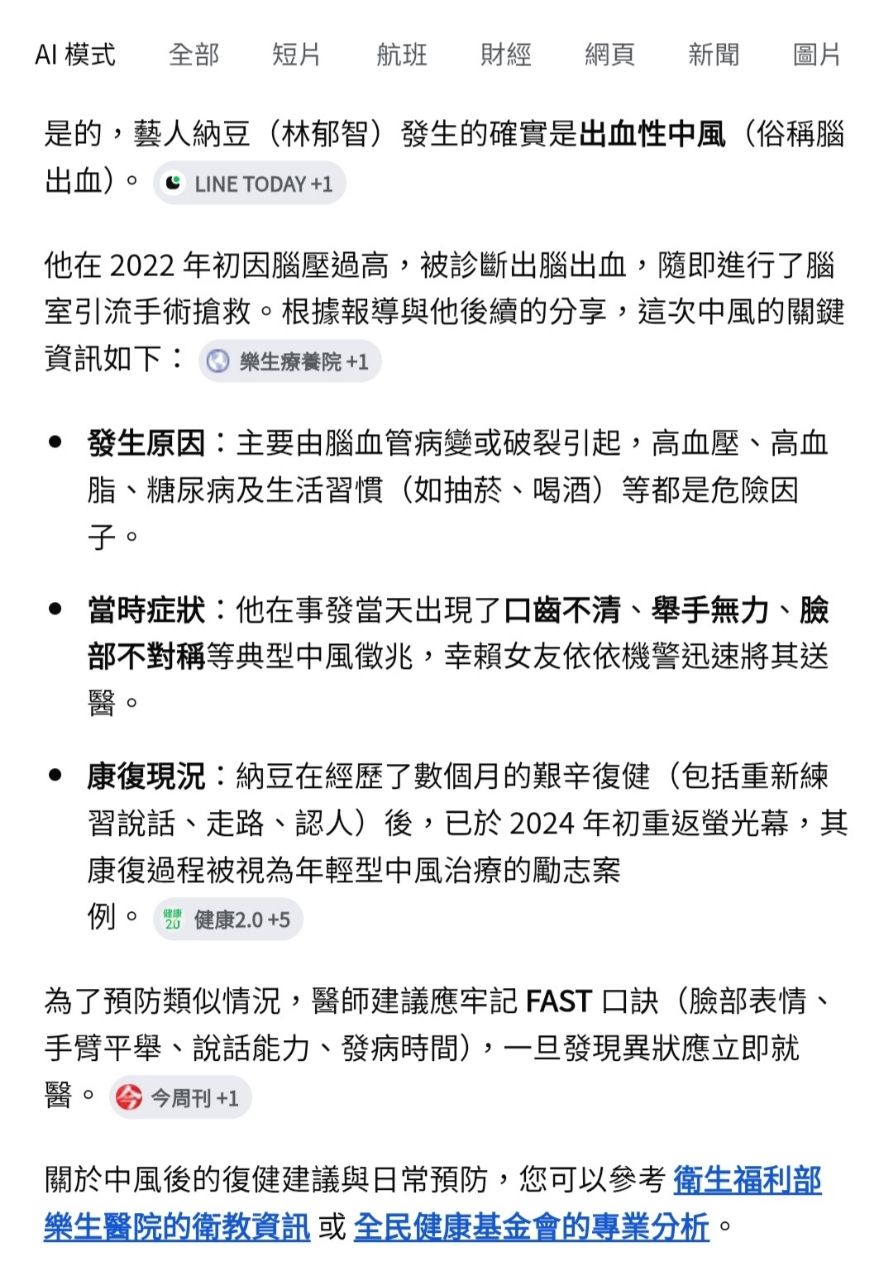Open the 今周刊 +1 source chip
This screenshot has height=1280, width=893.
pyautogui.click(x=180, y=1097)
